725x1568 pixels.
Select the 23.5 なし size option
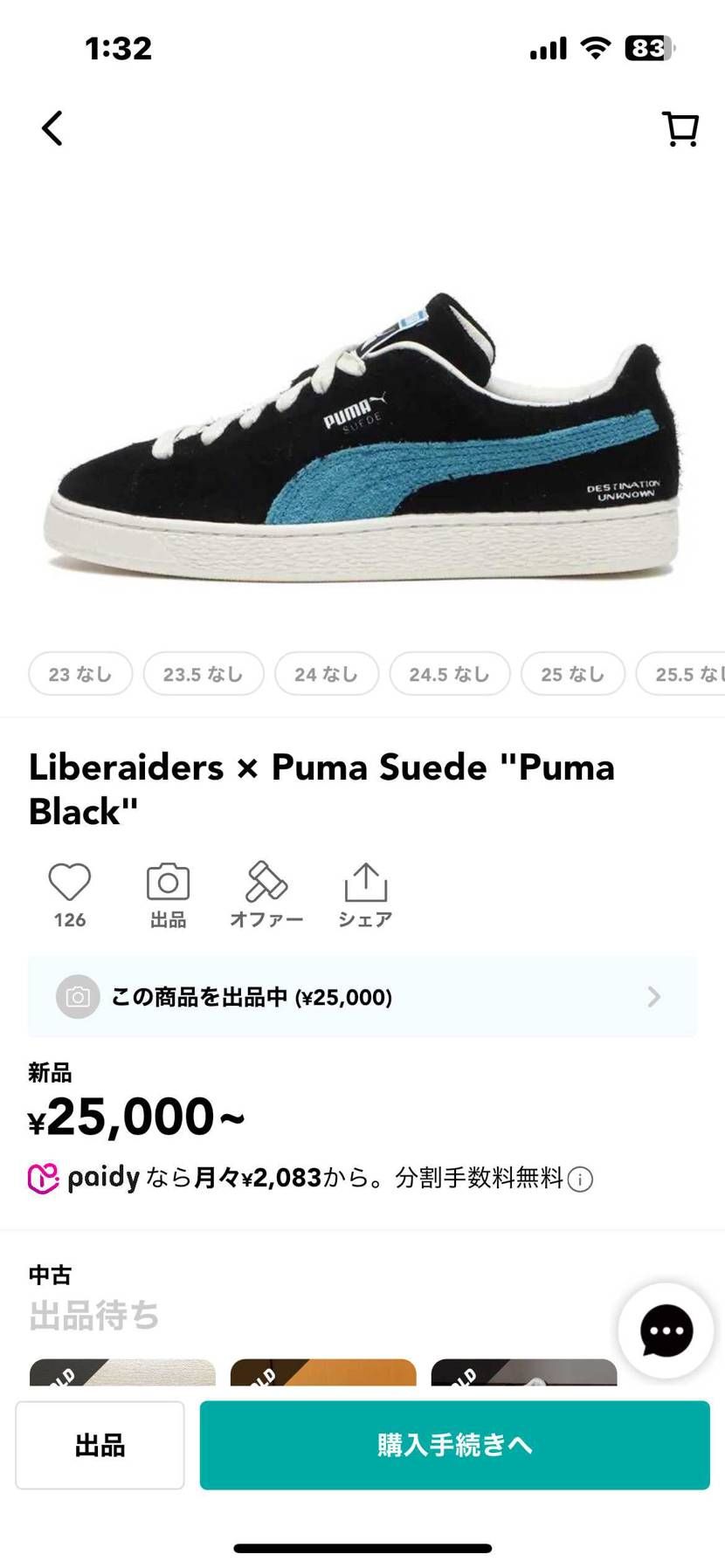click(204, 673)
